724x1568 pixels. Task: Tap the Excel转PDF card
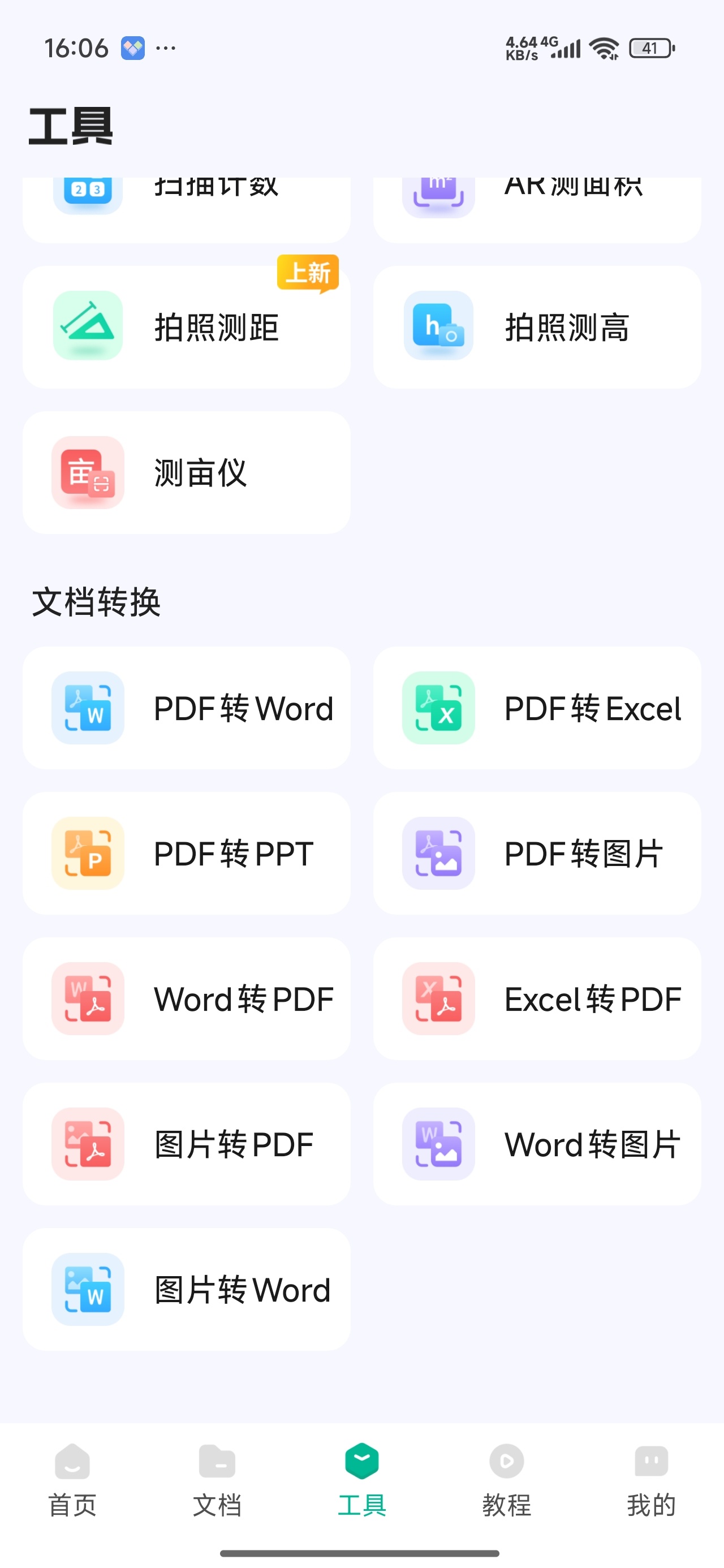click(537, 999)
